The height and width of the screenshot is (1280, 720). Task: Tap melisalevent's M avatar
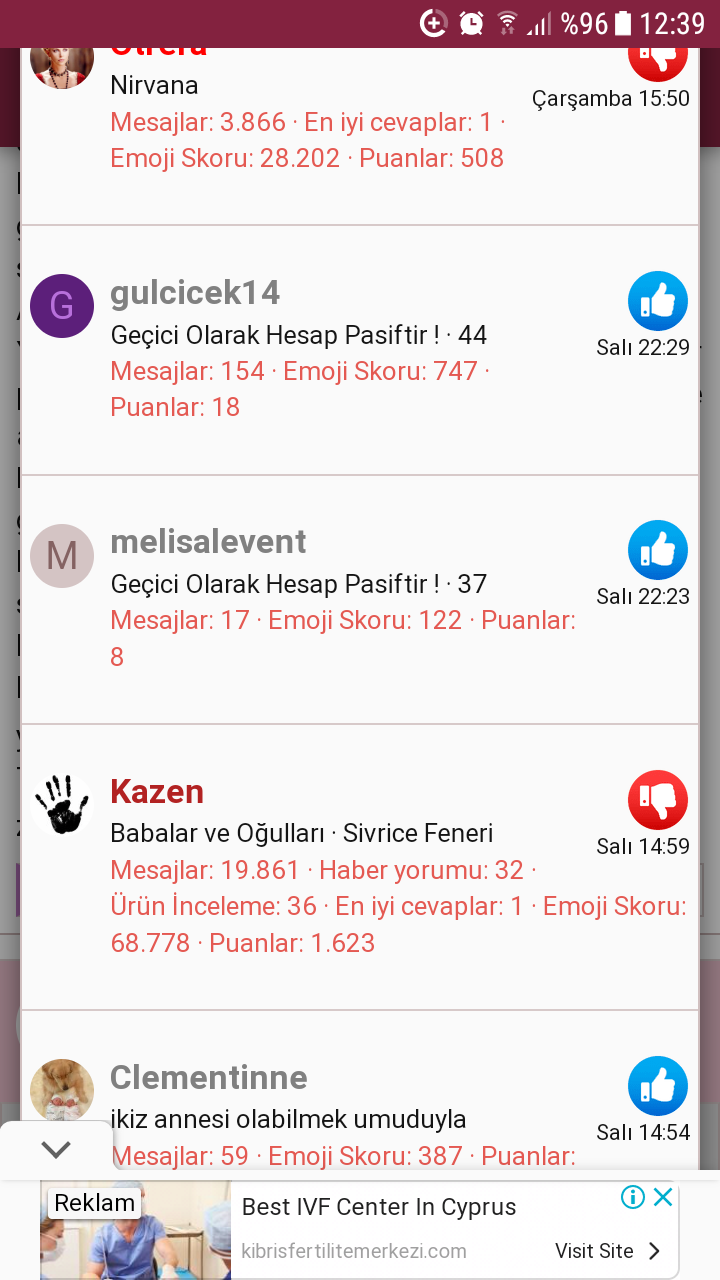point(62,556)
